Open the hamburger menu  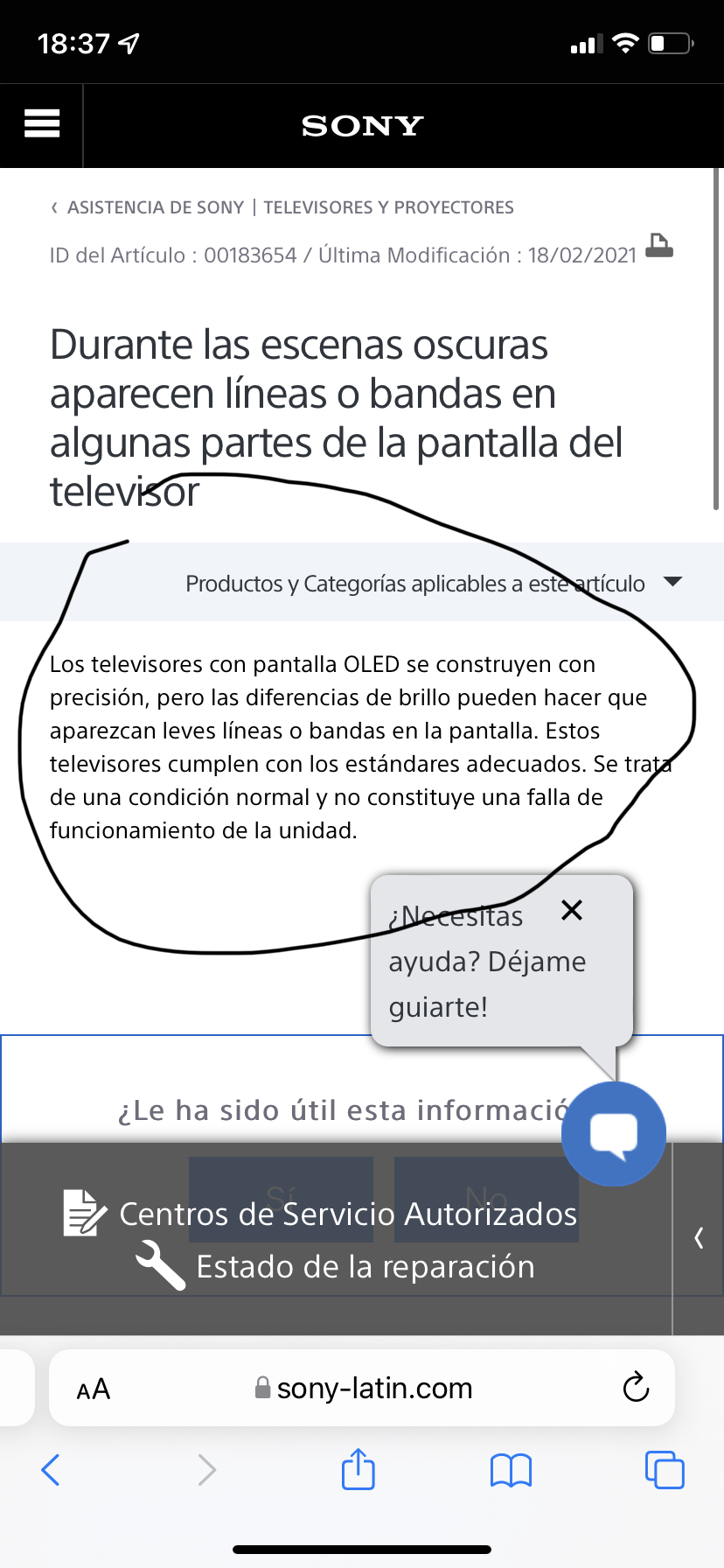point(41,124)
